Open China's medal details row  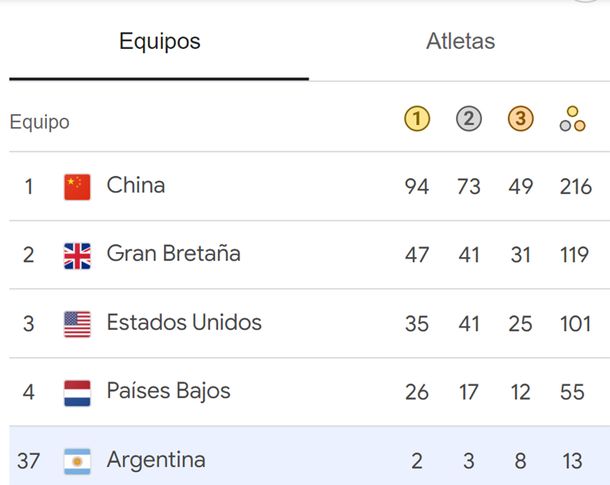pyautogui.click(x=136, y=186)
